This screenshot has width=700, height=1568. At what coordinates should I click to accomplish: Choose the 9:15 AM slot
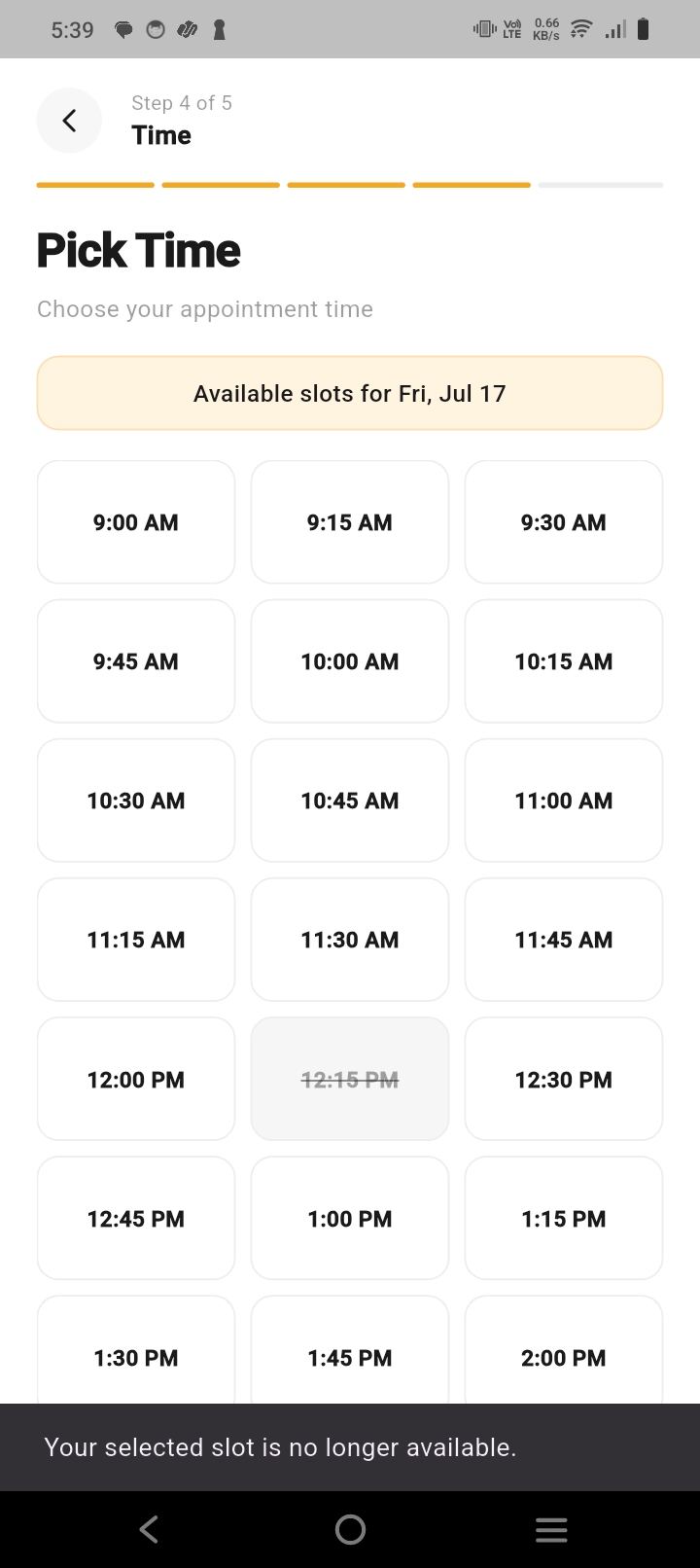click(350, 522)
